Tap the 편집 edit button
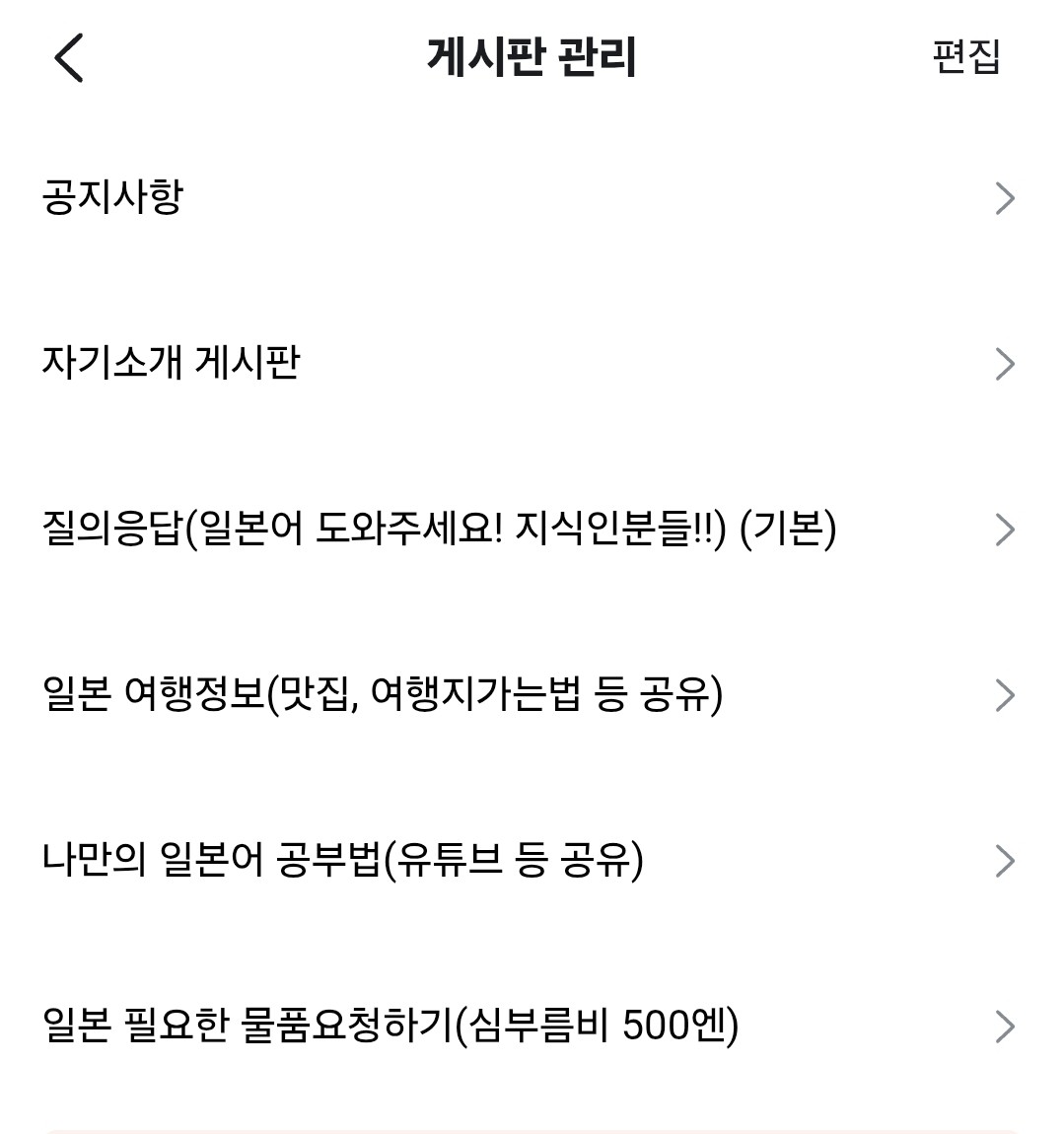This screenshot has height=1134, width=1064. coord(965,56)
